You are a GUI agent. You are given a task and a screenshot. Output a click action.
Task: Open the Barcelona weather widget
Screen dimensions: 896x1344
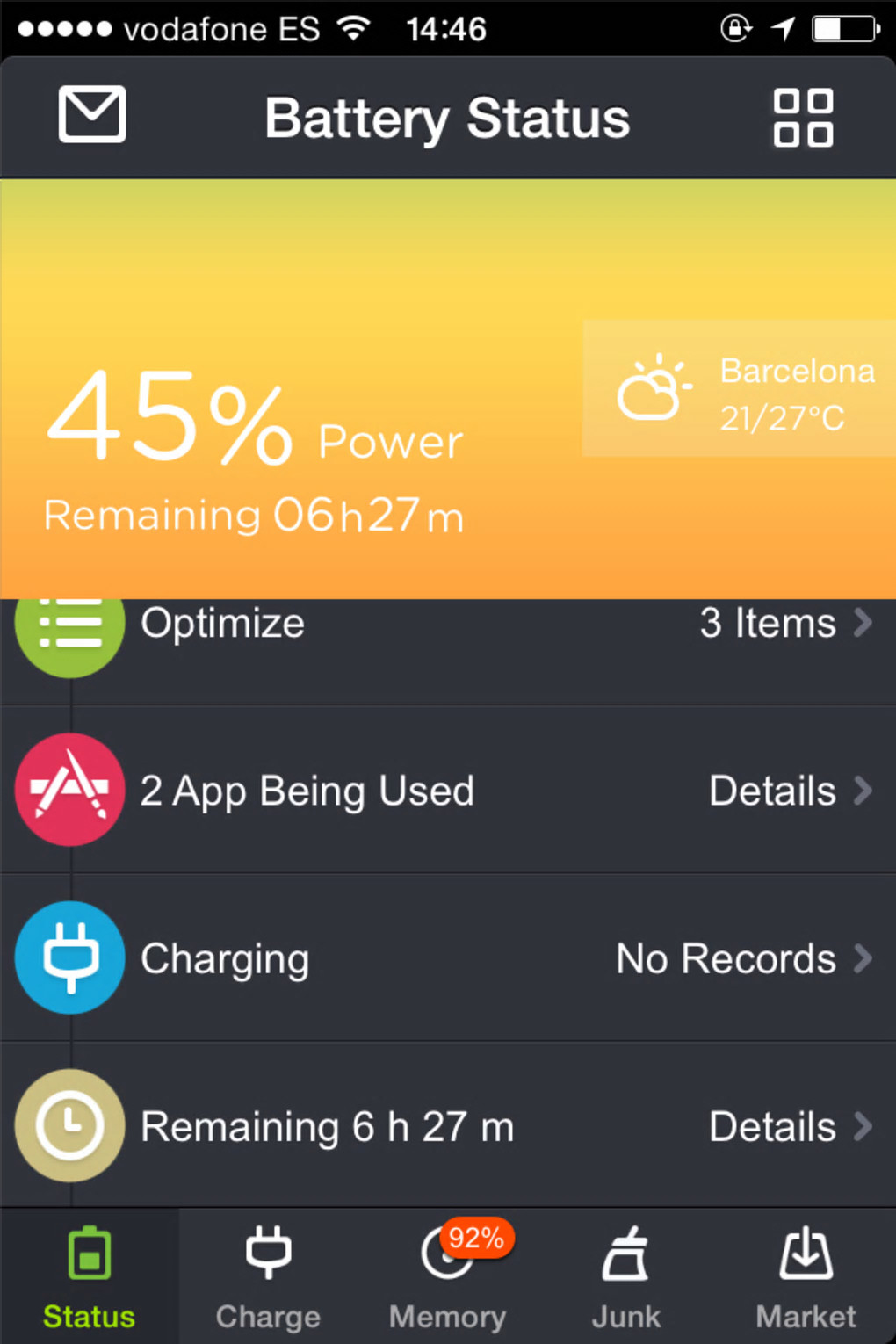(x=739, y=389)
